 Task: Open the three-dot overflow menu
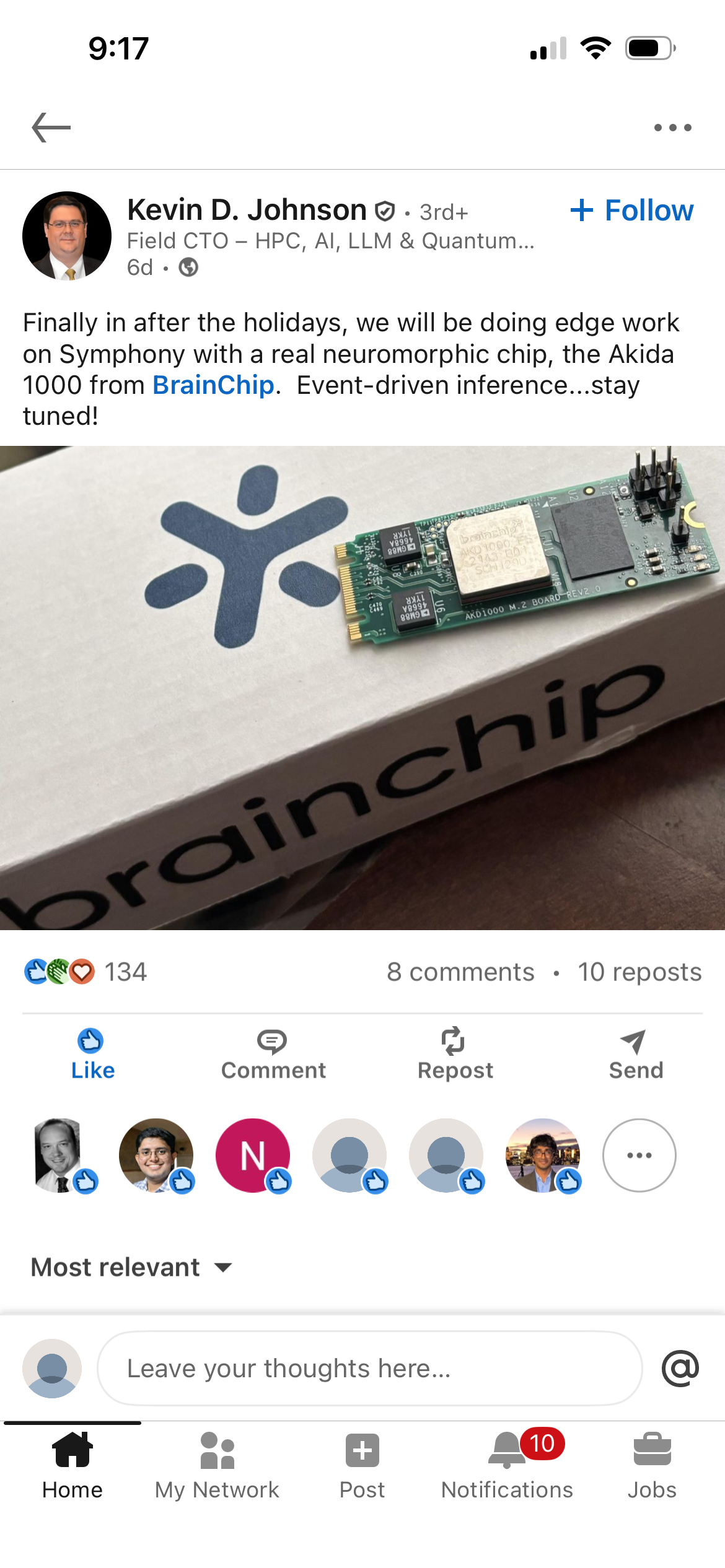point(672,128)
